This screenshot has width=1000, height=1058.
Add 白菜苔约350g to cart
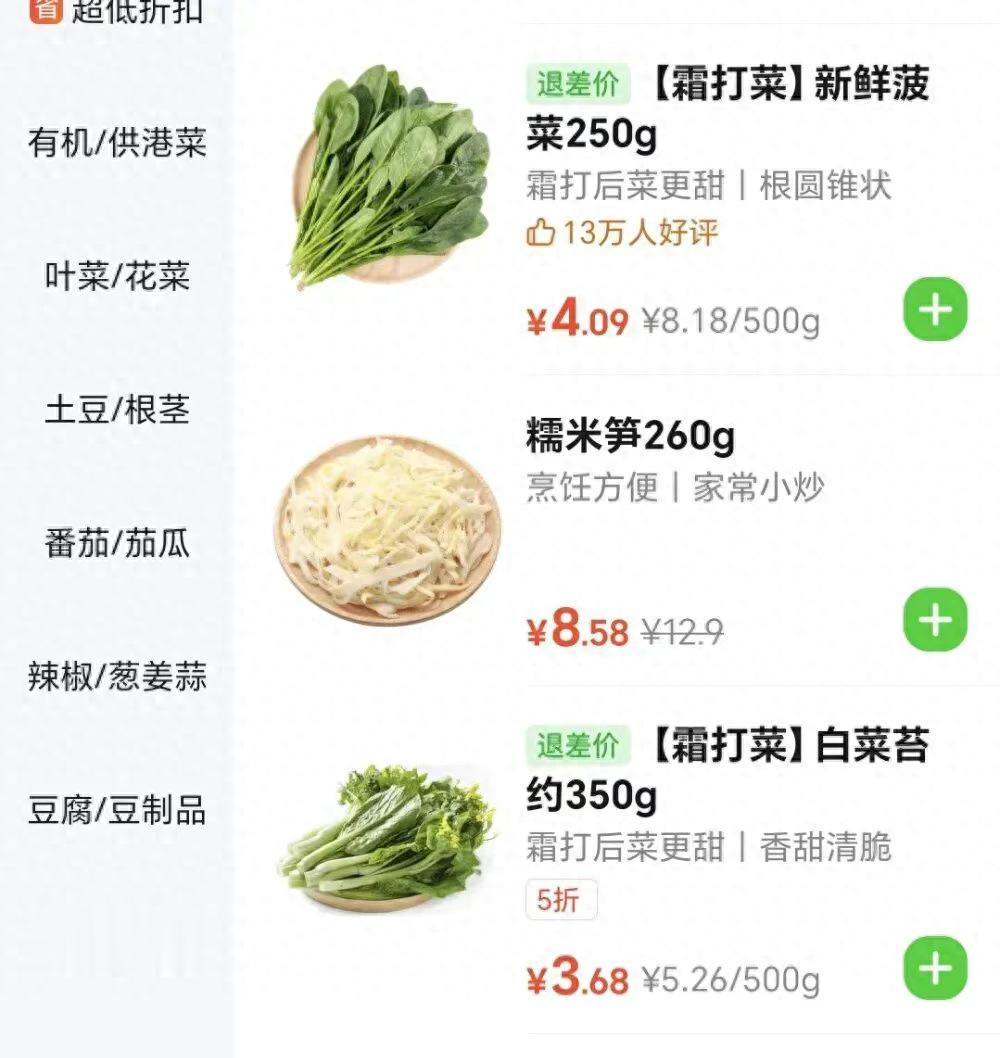click(935, 969)
